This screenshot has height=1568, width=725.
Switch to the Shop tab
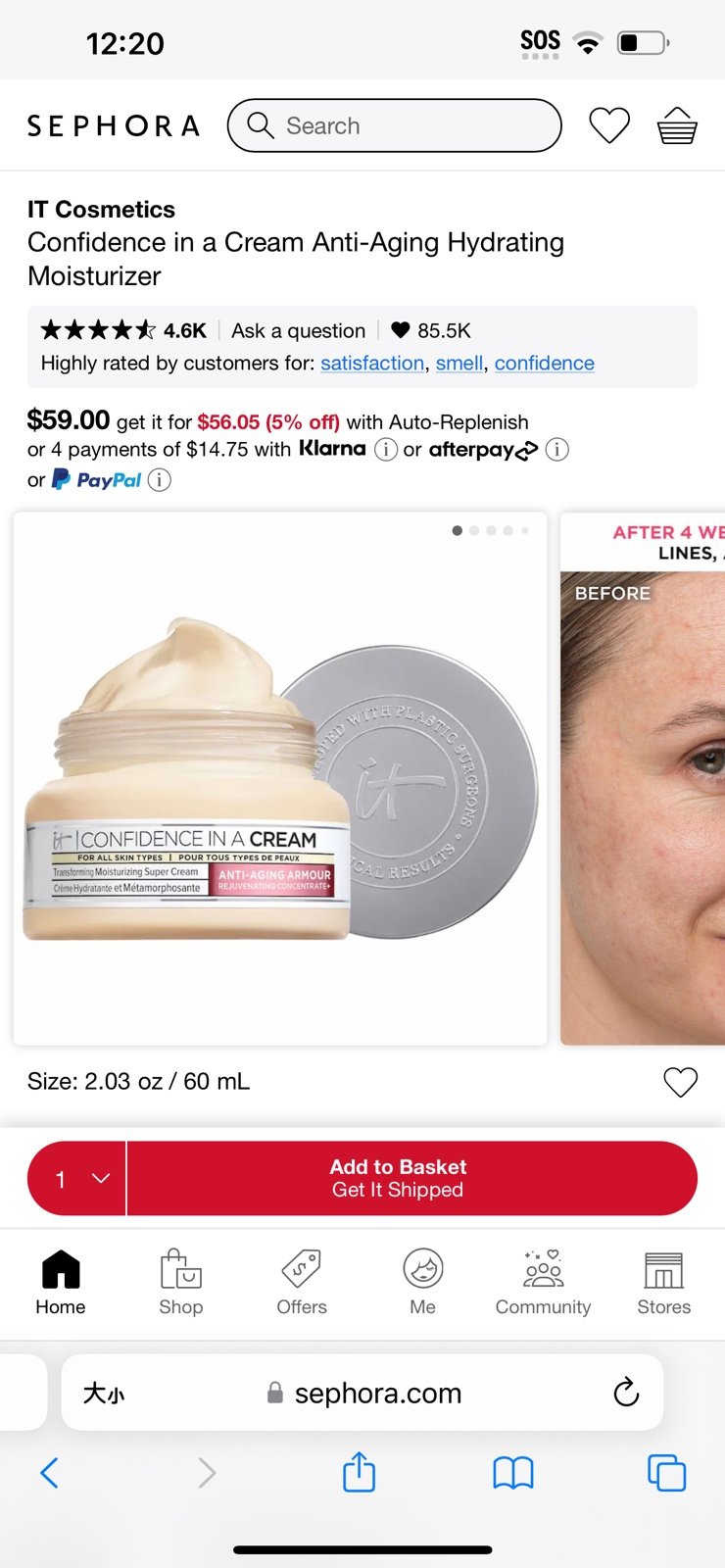[x=181, y=1283]
